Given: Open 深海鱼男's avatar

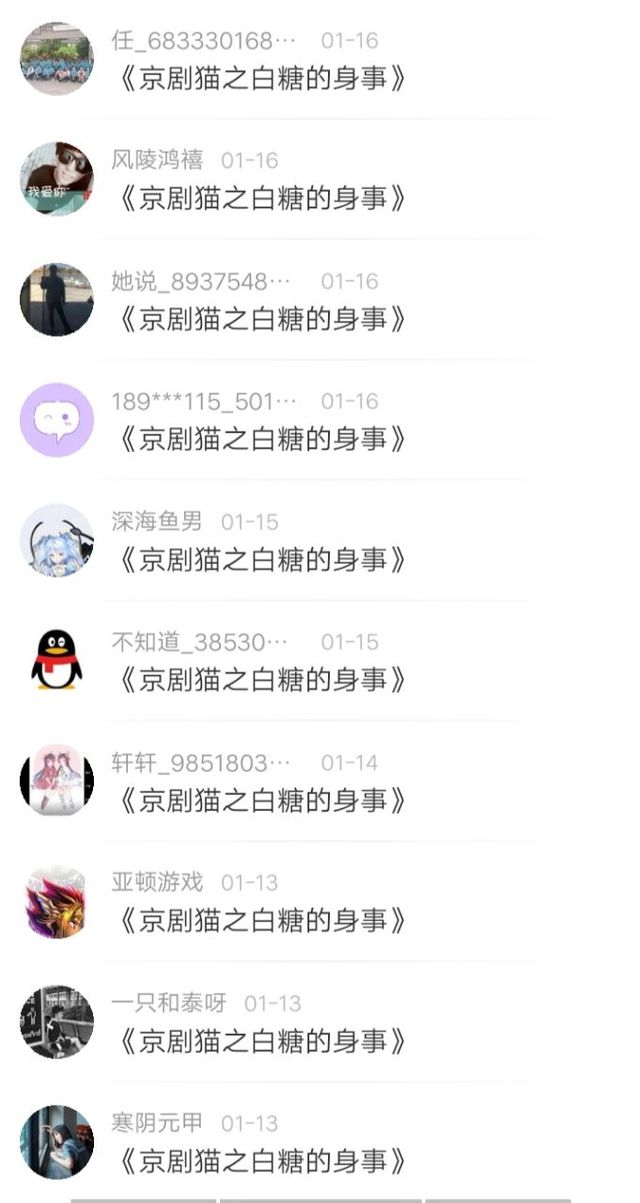Looking at the screenshot, I should coord(57,540).
